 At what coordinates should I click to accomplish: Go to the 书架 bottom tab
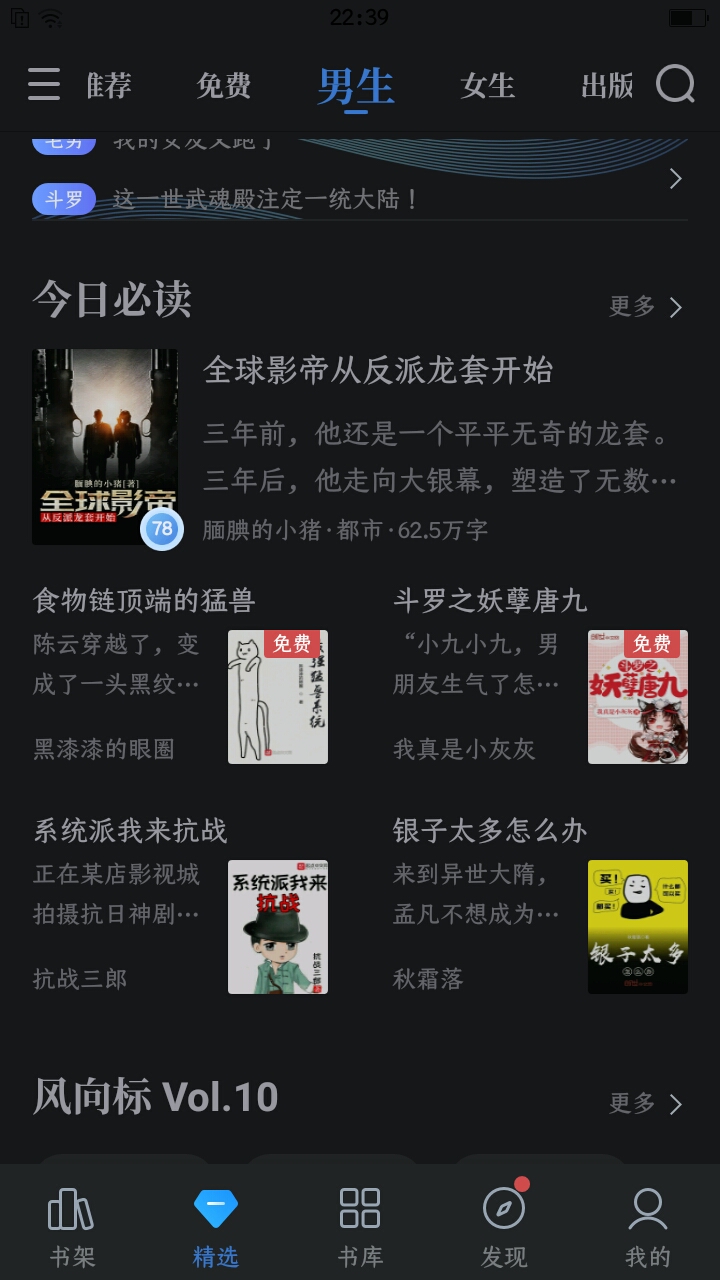pos(72,1227)
